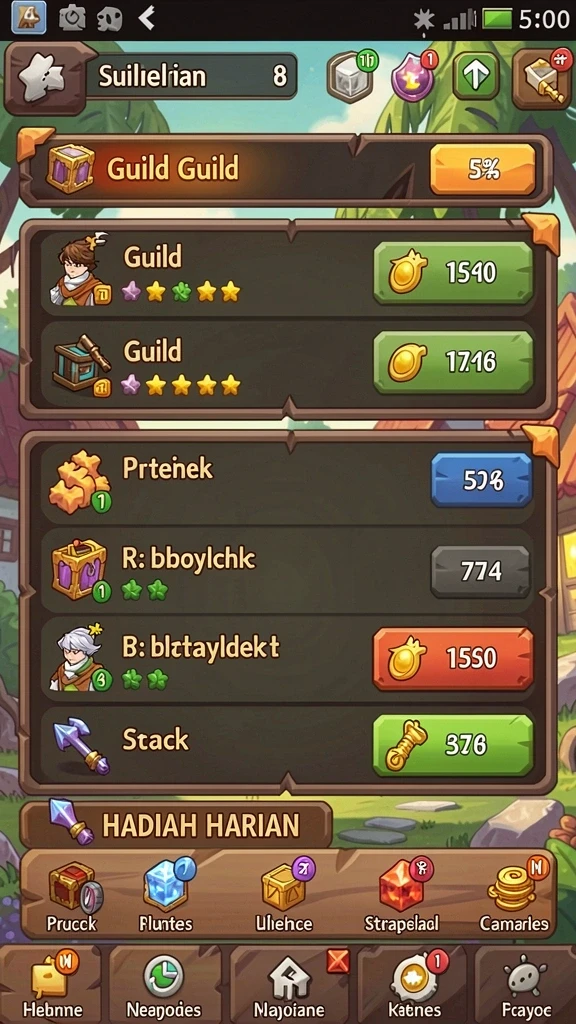
Task: Select the Pruock daily reward item
Action: (x=73, y=896)
